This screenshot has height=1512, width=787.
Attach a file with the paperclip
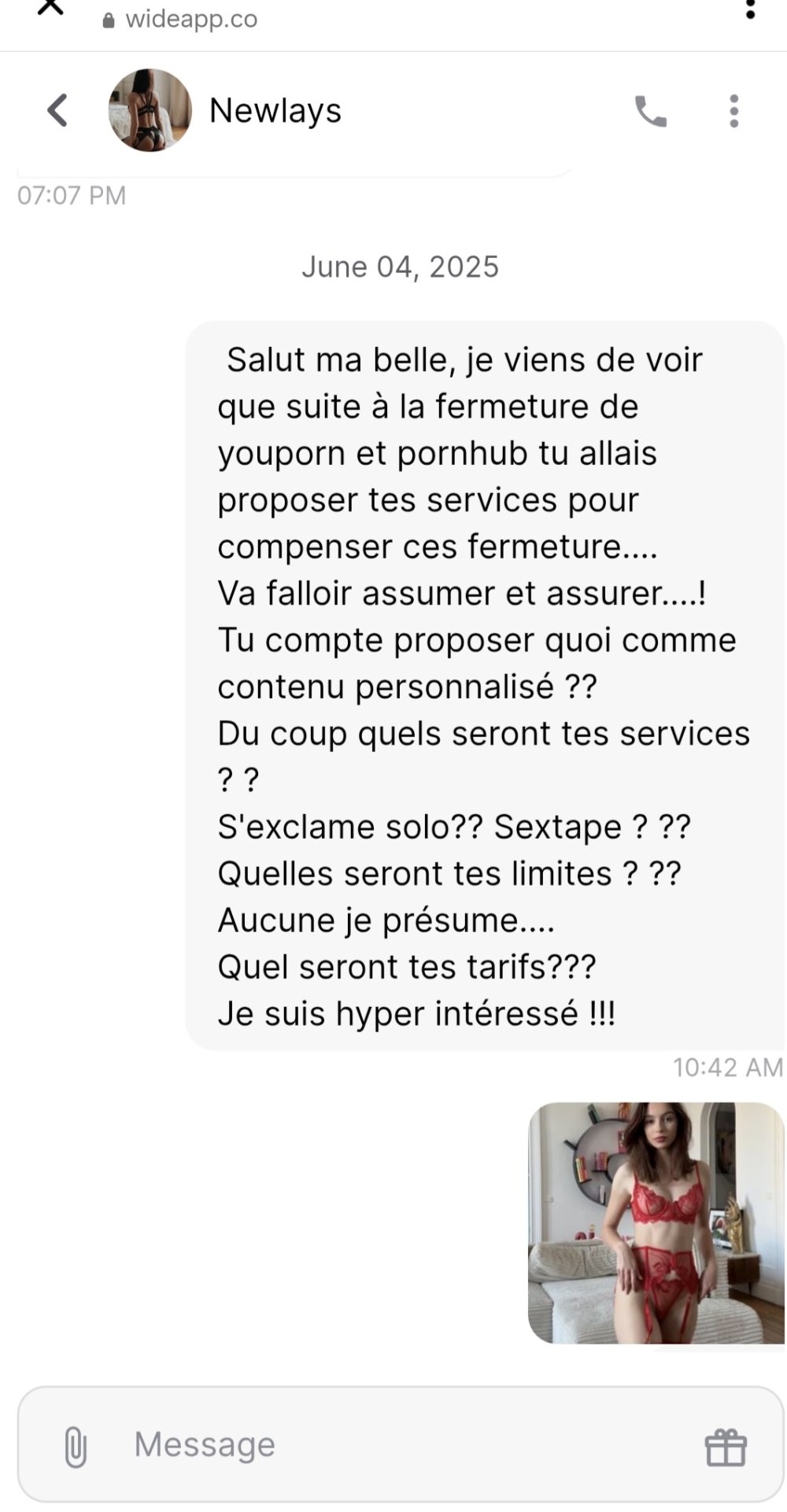(76, 1446)
